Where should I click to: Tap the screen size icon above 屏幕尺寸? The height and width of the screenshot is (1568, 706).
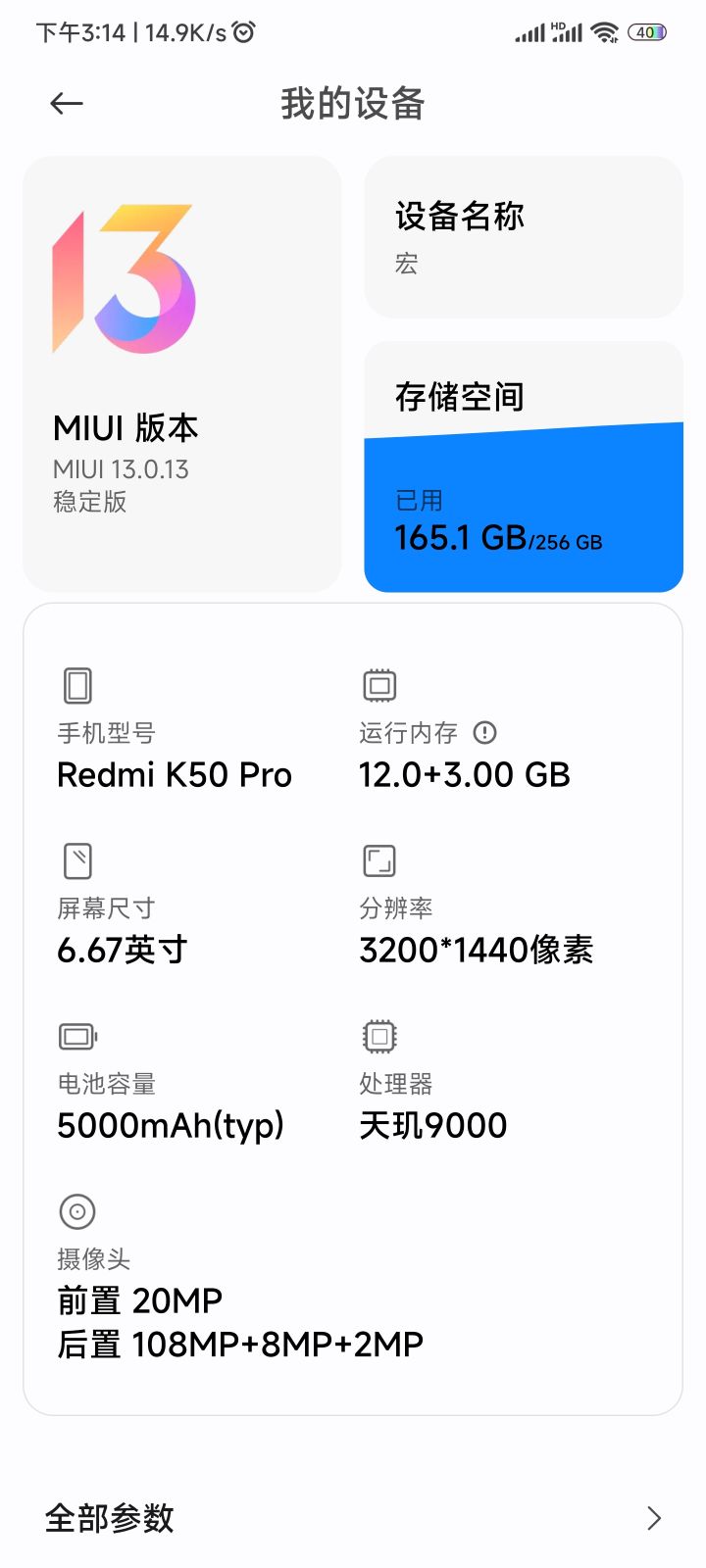[x=76, y=859]
